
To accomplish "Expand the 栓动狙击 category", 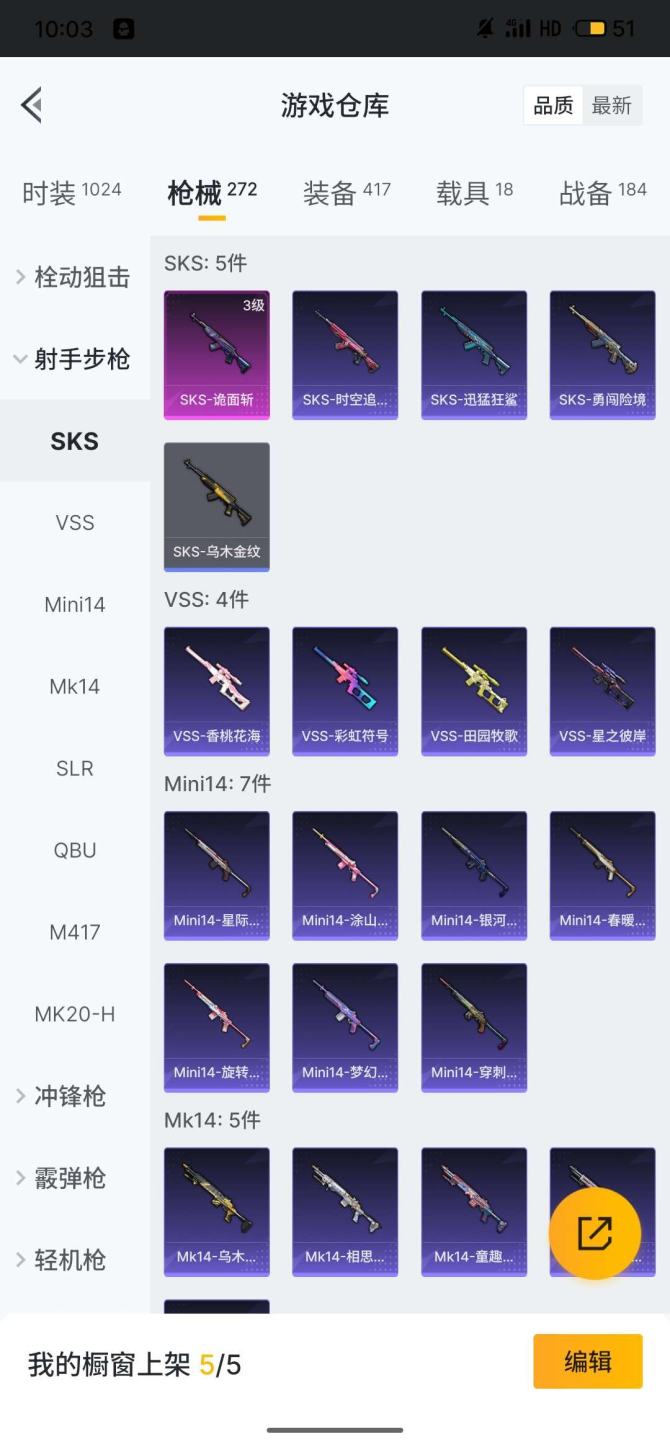I will (x=74, y=277).
